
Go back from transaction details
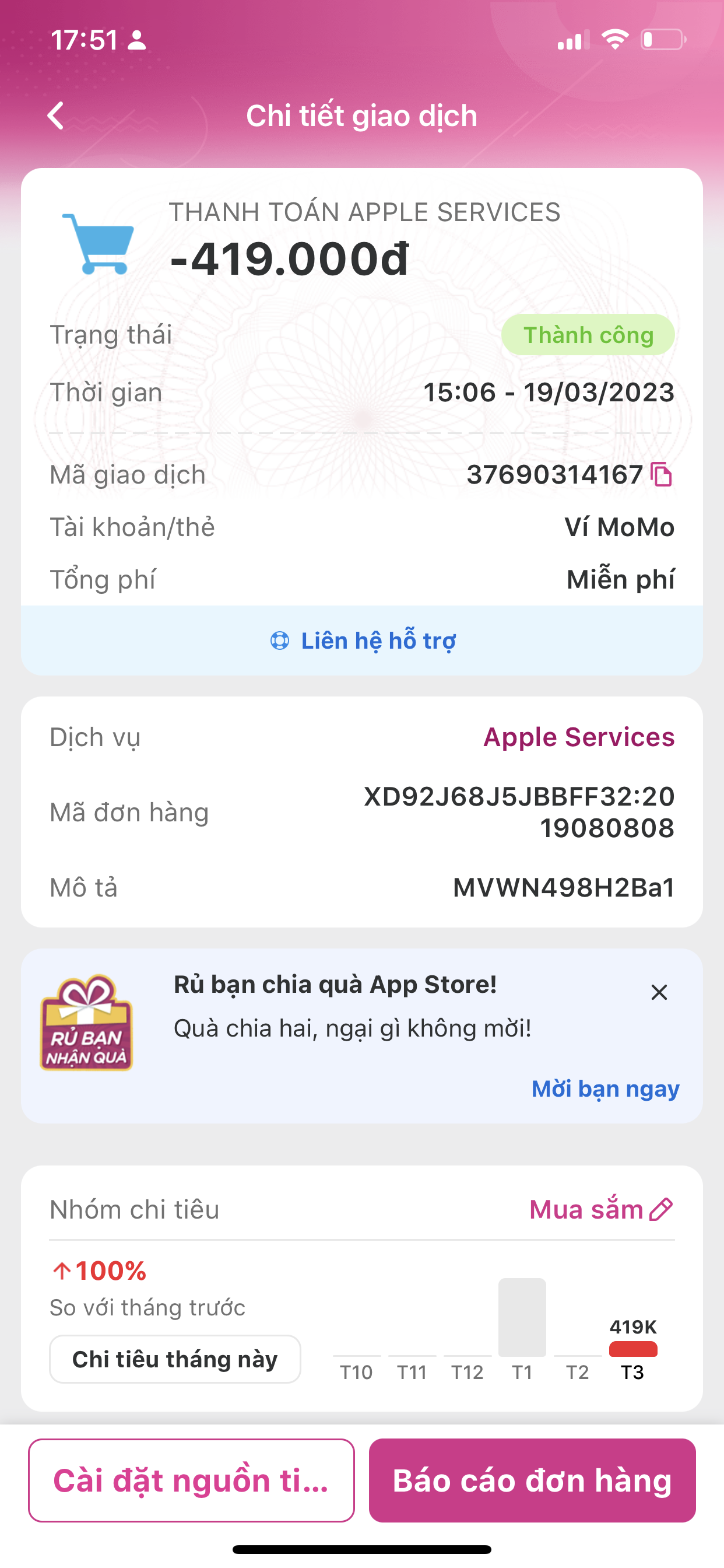click(56, 116)
